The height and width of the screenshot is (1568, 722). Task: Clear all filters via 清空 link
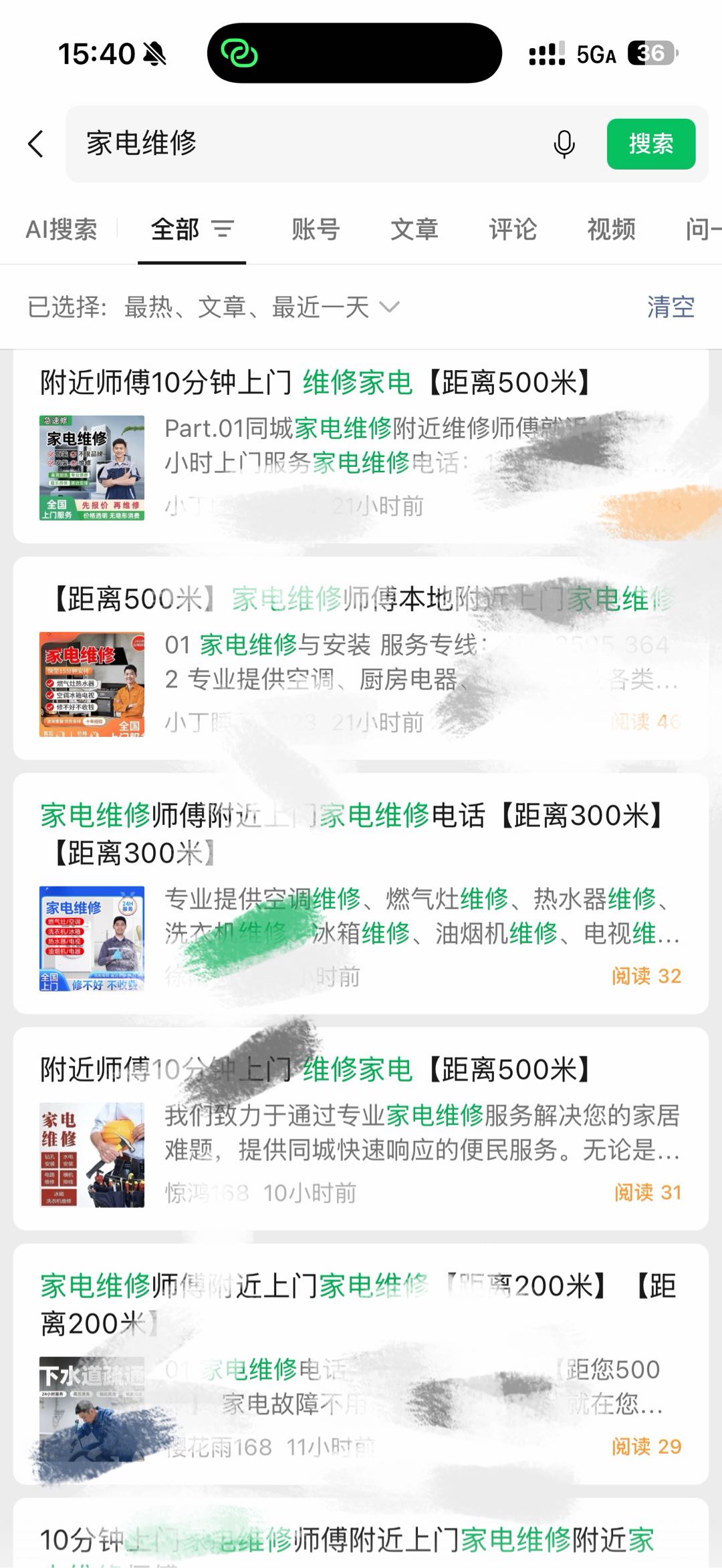click(671, 307)
